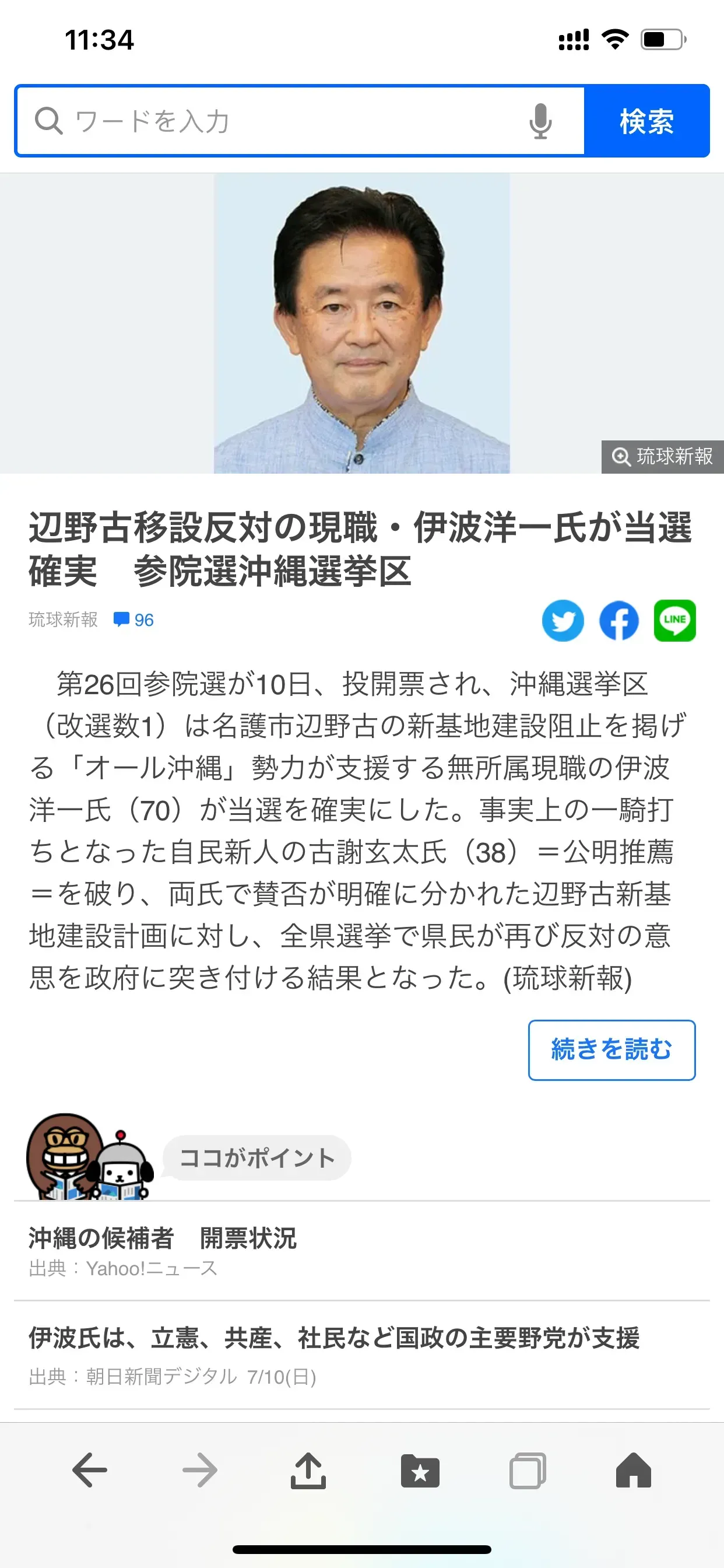The image size is (724, 1568).
Task: Open the bookmarks folder
Action: [420, 1471]
